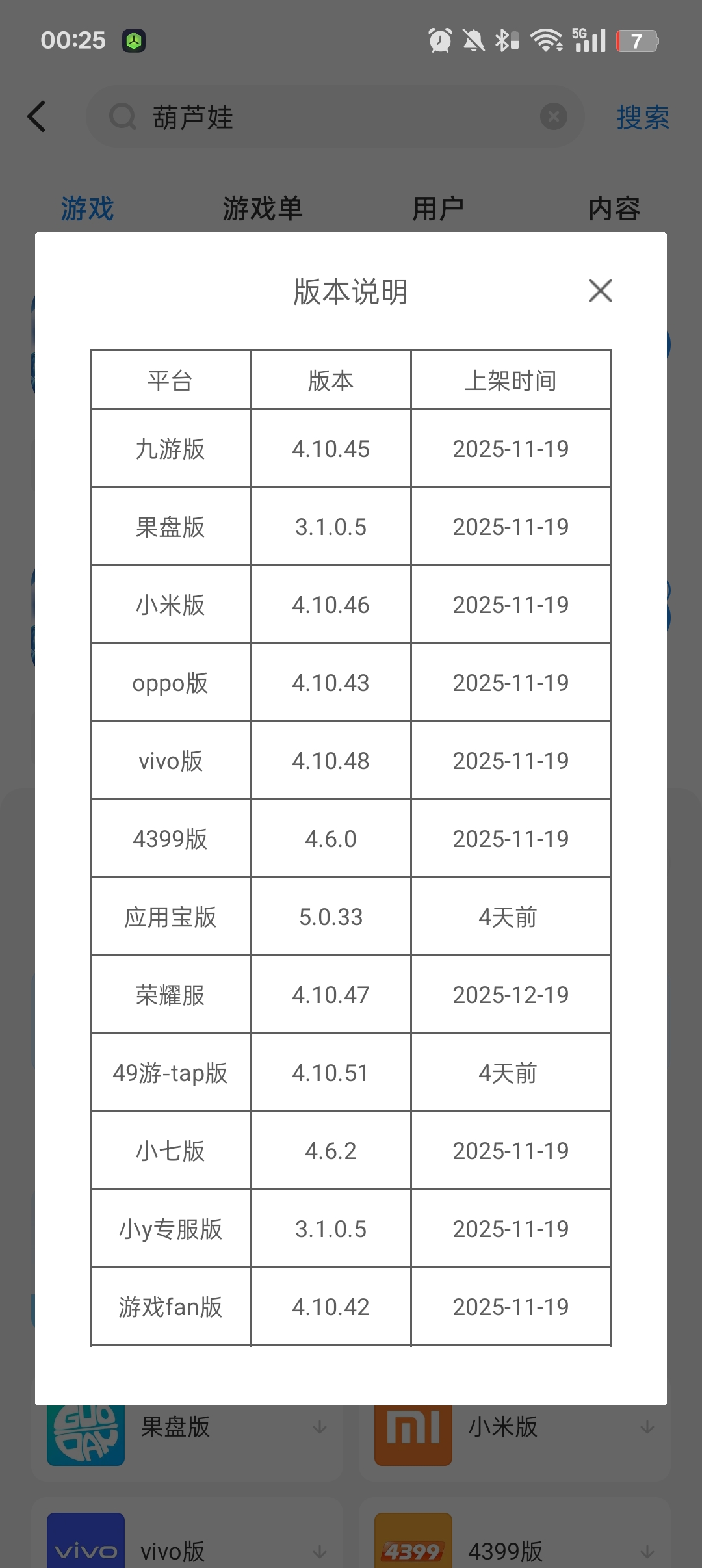Download the 果盘版 version
Screen dimensions: 702x1568
pos(319,1428)
